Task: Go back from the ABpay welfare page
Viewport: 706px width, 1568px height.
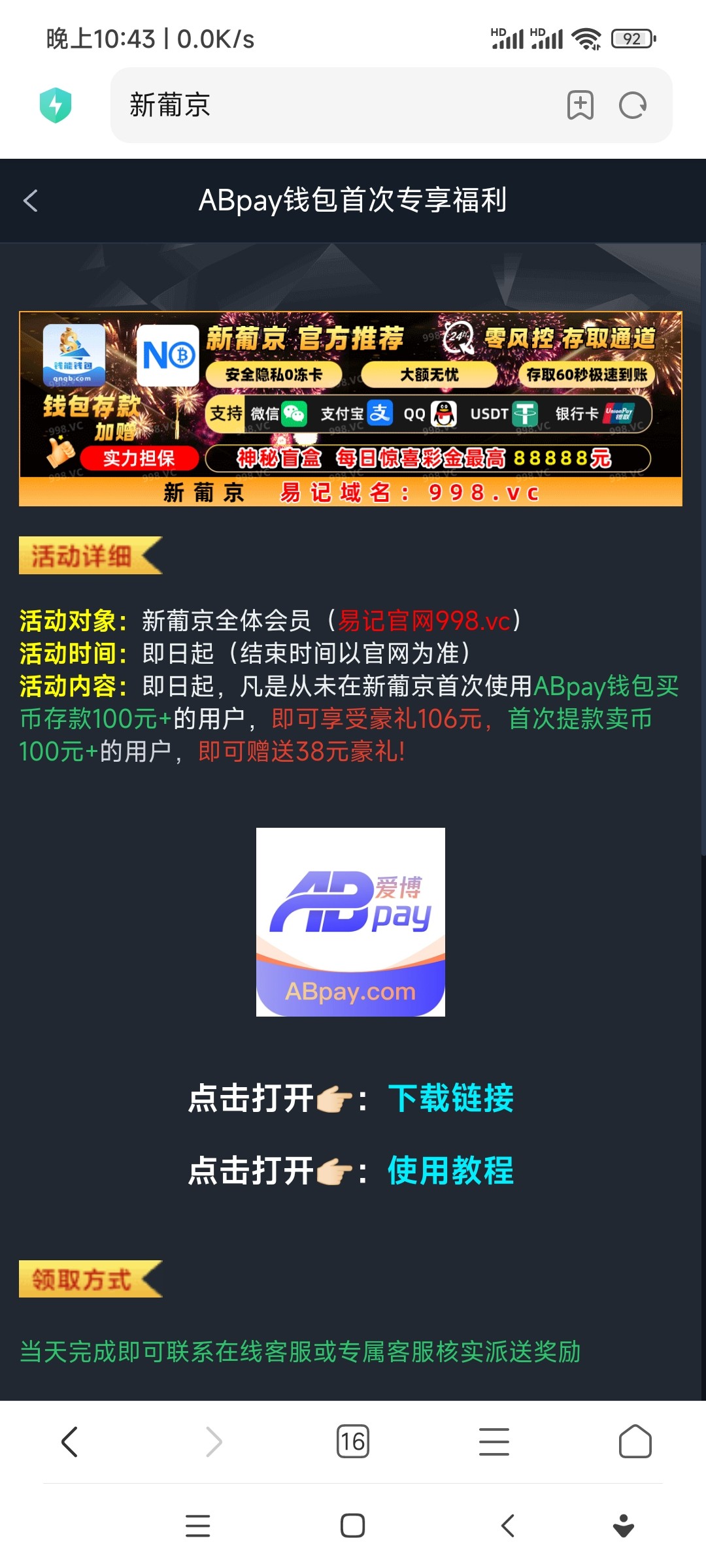Action: [x=31, y=201]
